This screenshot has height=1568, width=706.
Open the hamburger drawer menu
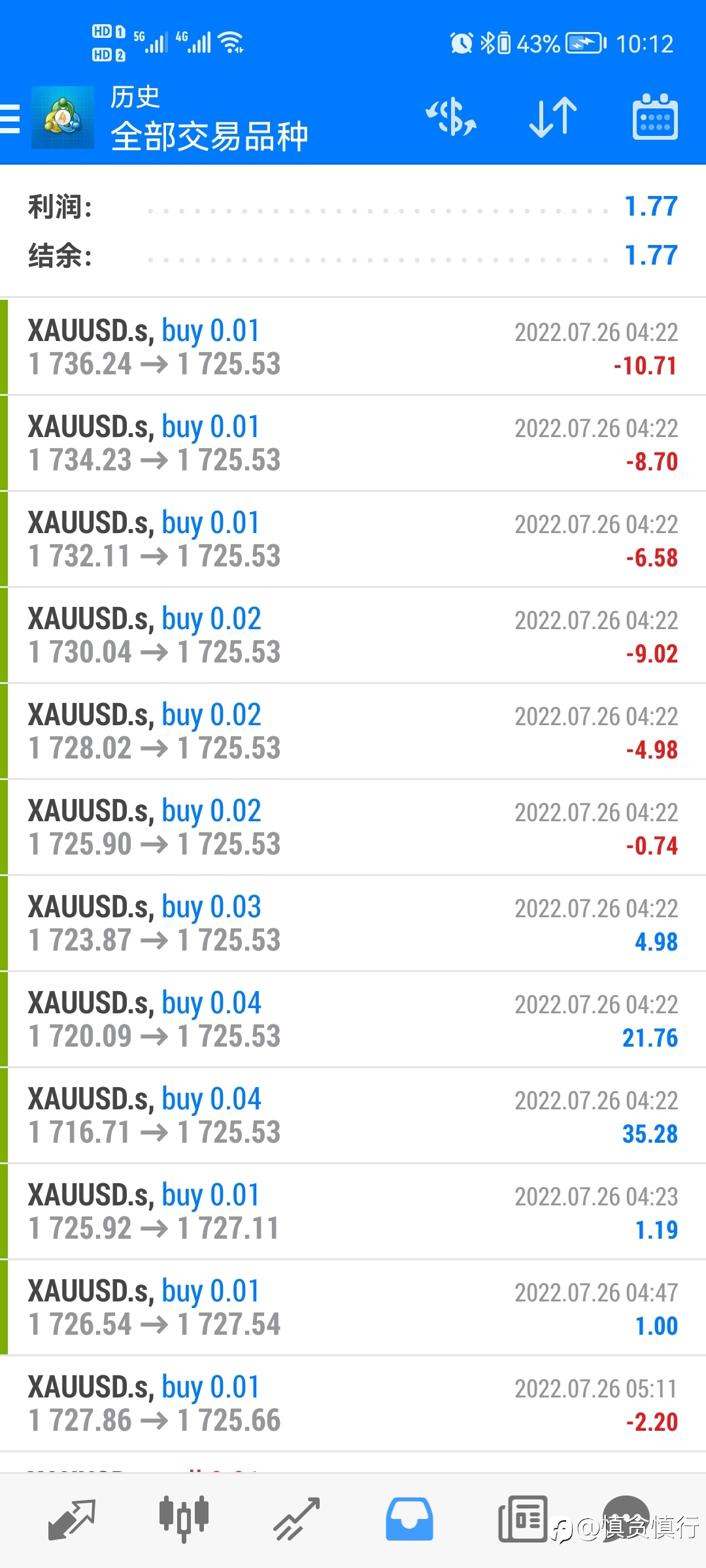(x=10, y=119)
